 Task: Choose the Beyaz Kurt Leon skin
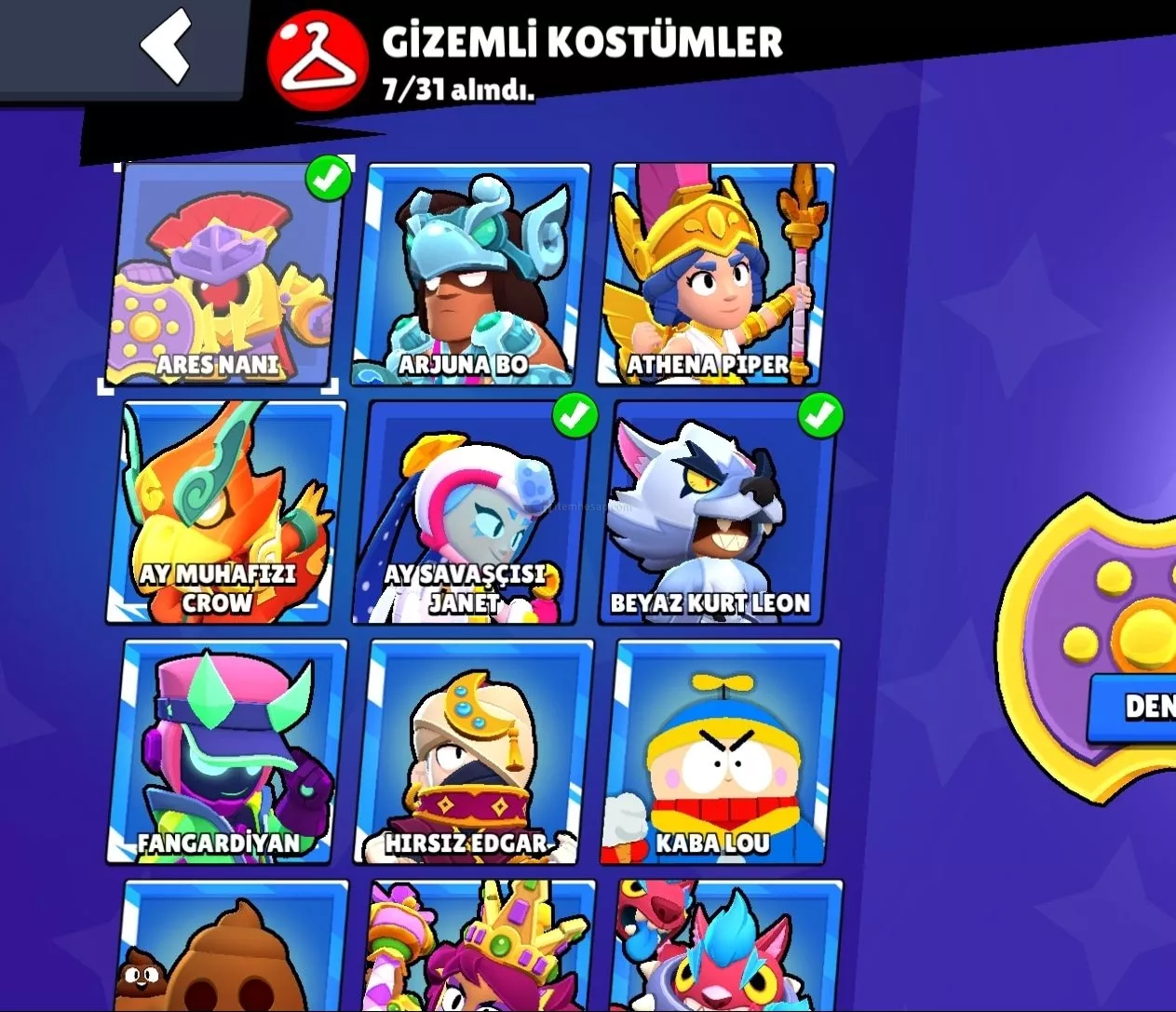coord(717,512)
